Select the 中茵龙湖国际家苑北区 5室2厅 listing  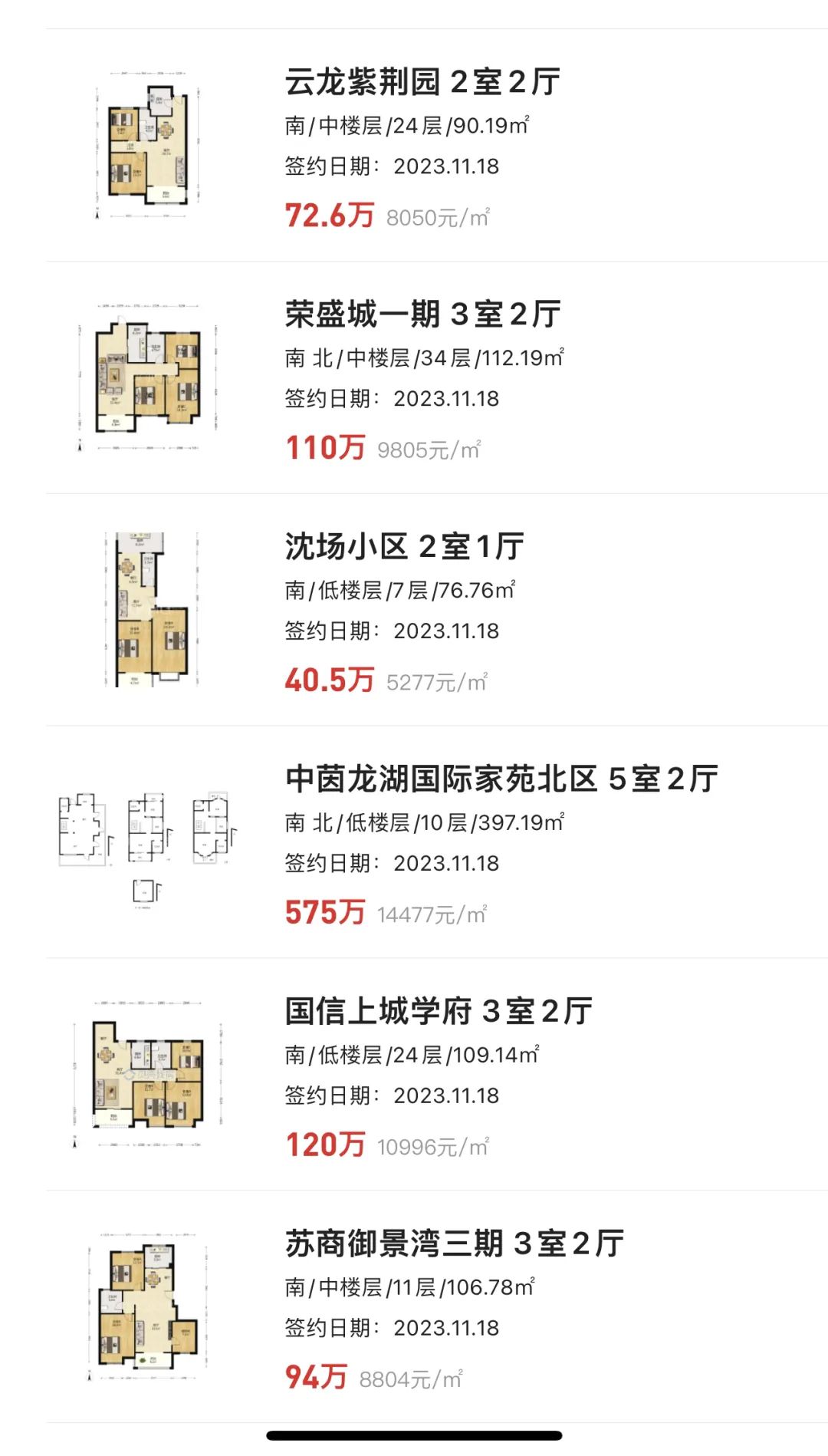(x=437, y=842)
